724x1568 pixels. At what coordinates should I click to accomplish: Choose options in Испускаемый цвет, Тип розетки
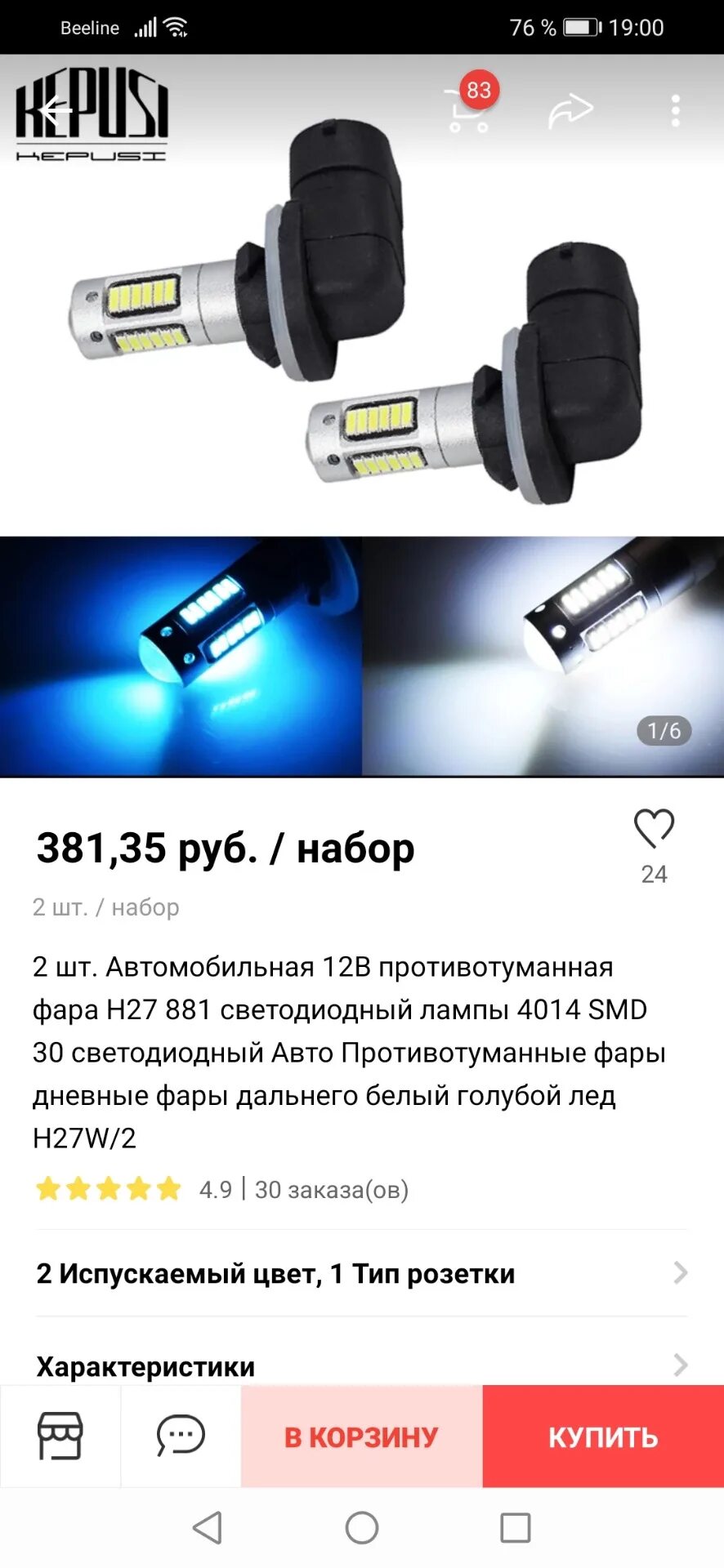click(361, 1273)
